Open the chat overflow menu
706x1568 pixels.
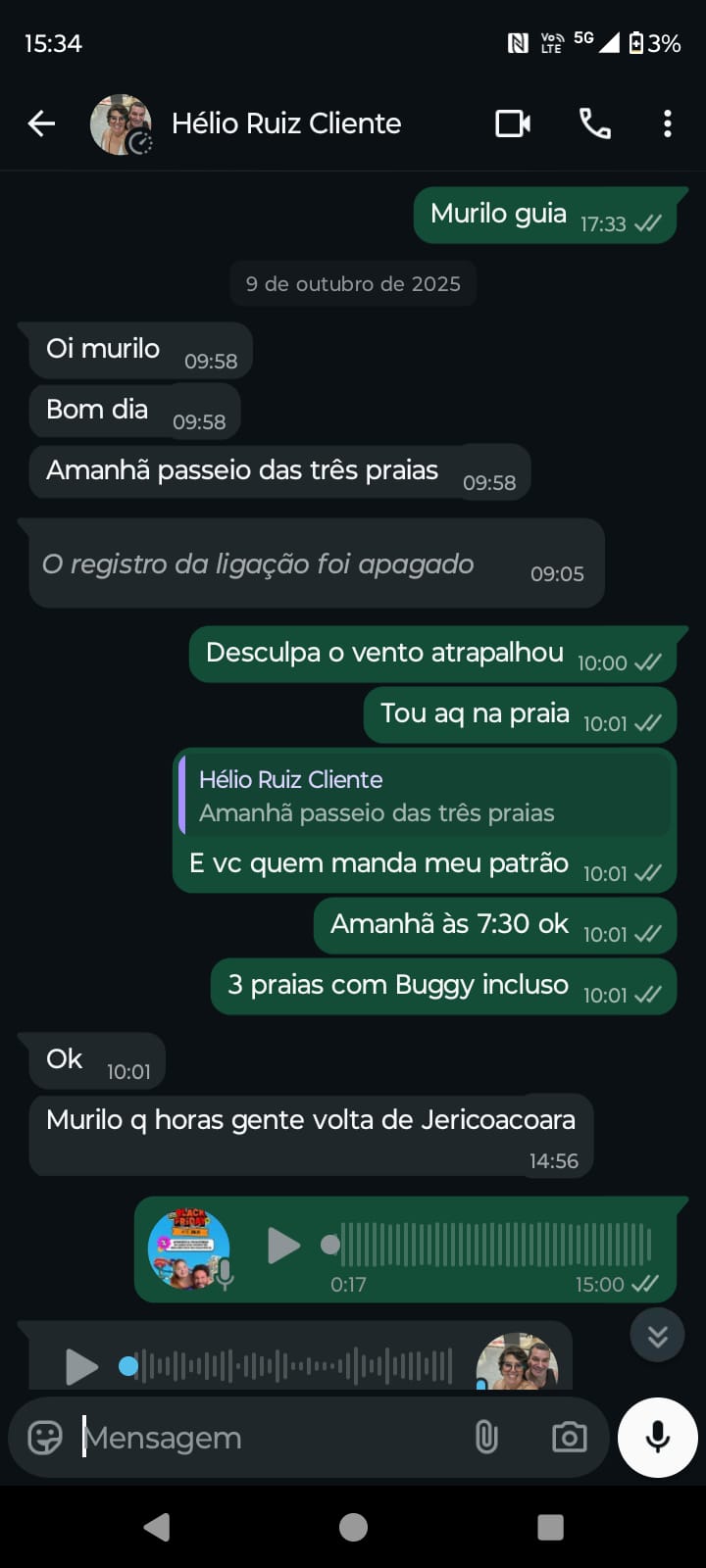tap(667, 123)
